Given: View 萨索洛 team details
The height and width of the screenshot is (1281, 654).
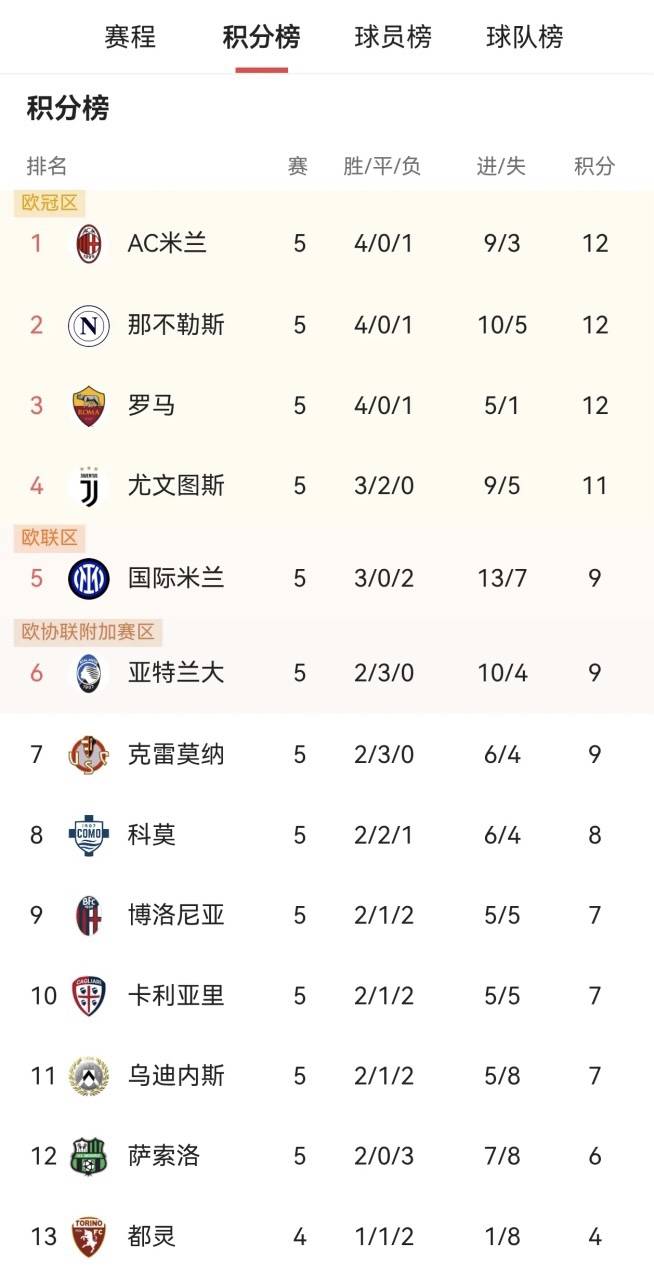Looking at the screenshot, I should click(164, 1156).
